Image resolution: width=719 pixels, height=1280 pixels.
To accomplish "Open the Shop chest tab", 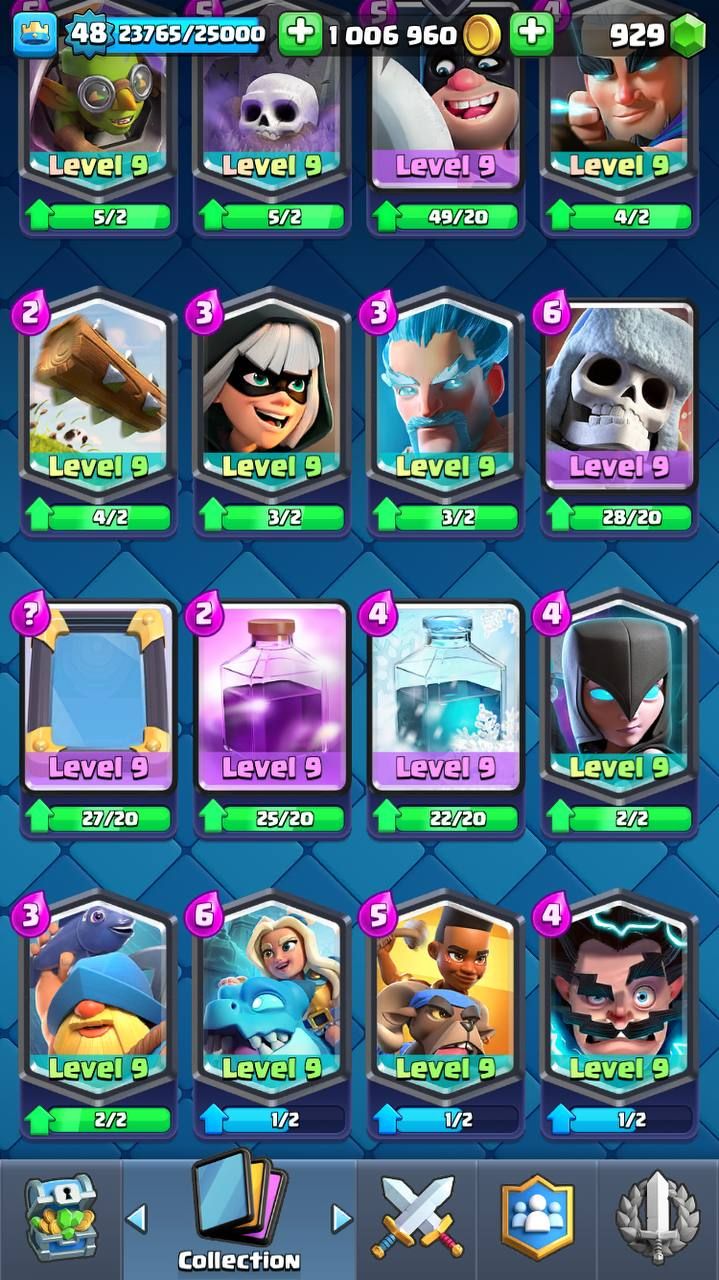I will [60, 1218].
